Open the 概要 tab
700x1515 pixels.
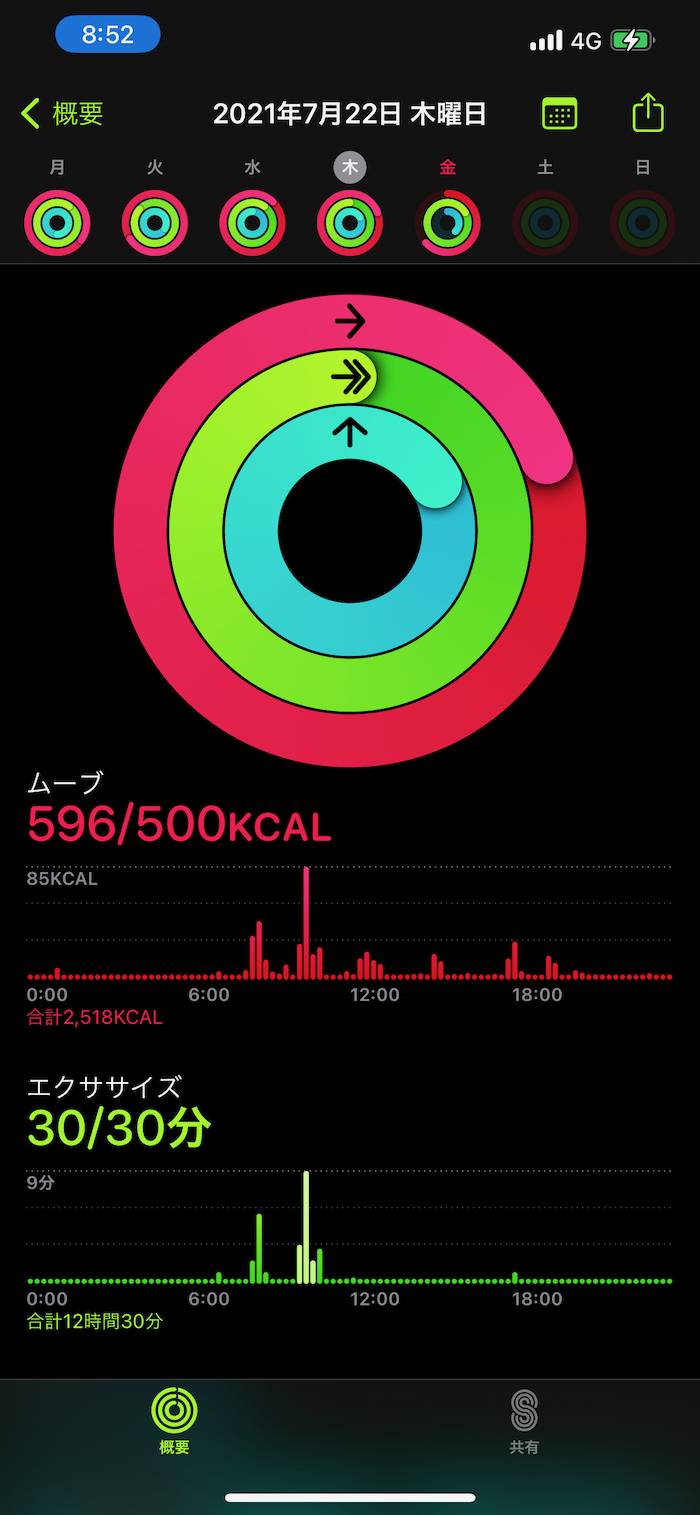(174, 1420)
